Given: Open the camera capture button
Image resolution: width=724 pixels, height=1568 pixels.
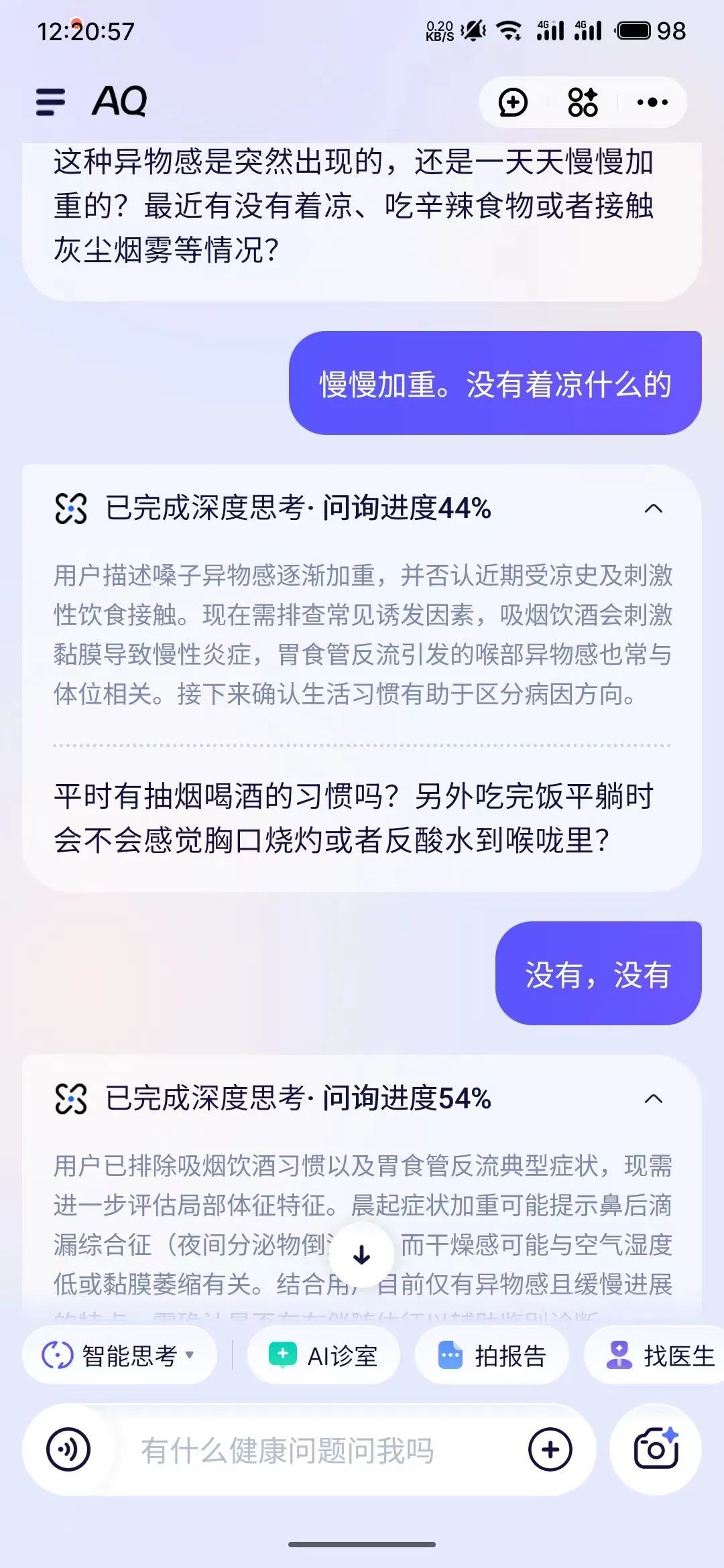Looking at the screenshot, I should [656, 1449].
